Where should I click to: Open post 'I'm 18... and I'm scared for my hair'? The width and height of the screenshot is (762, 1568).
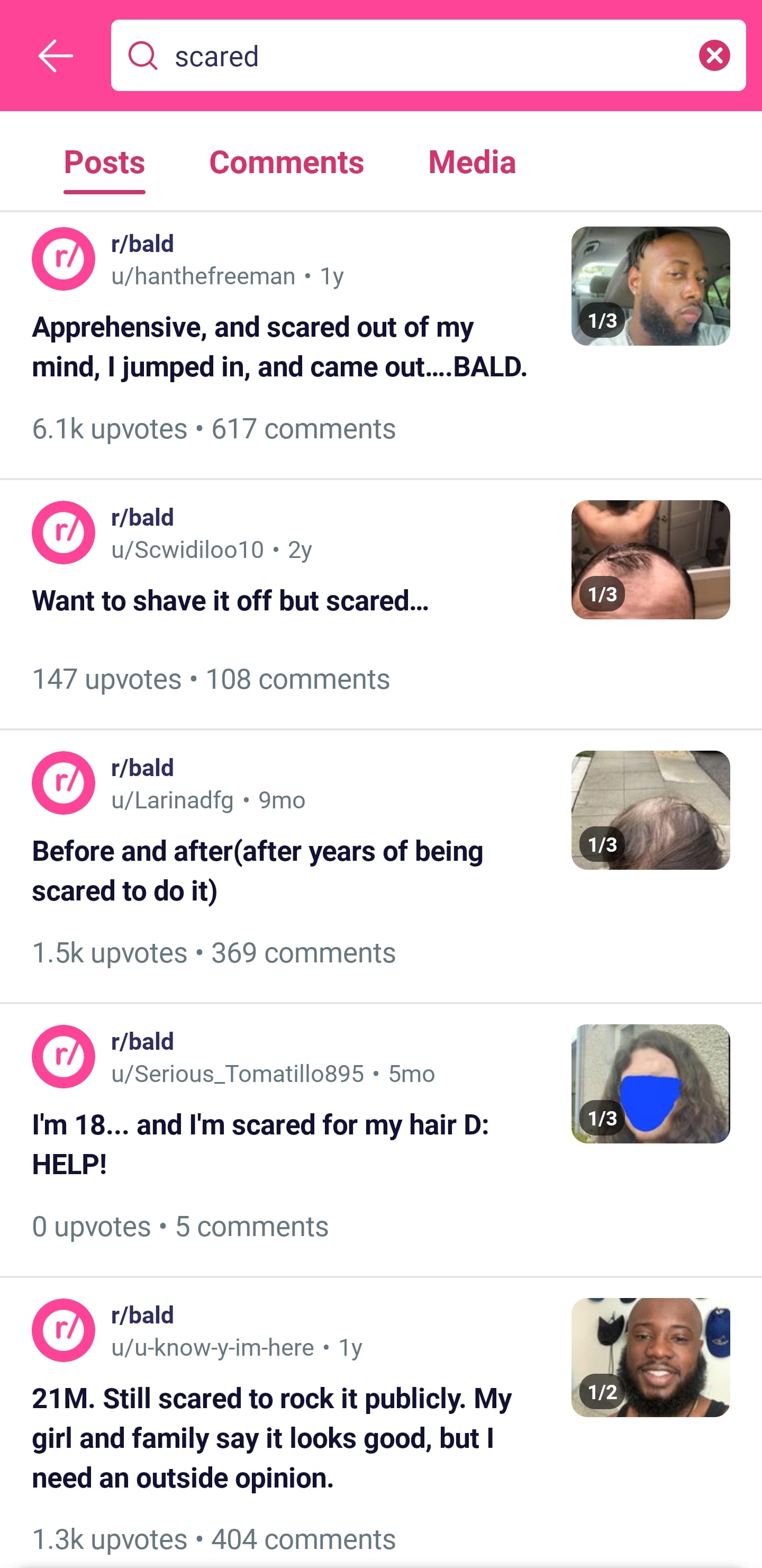pyautogui.click(x=260, y=1145)
